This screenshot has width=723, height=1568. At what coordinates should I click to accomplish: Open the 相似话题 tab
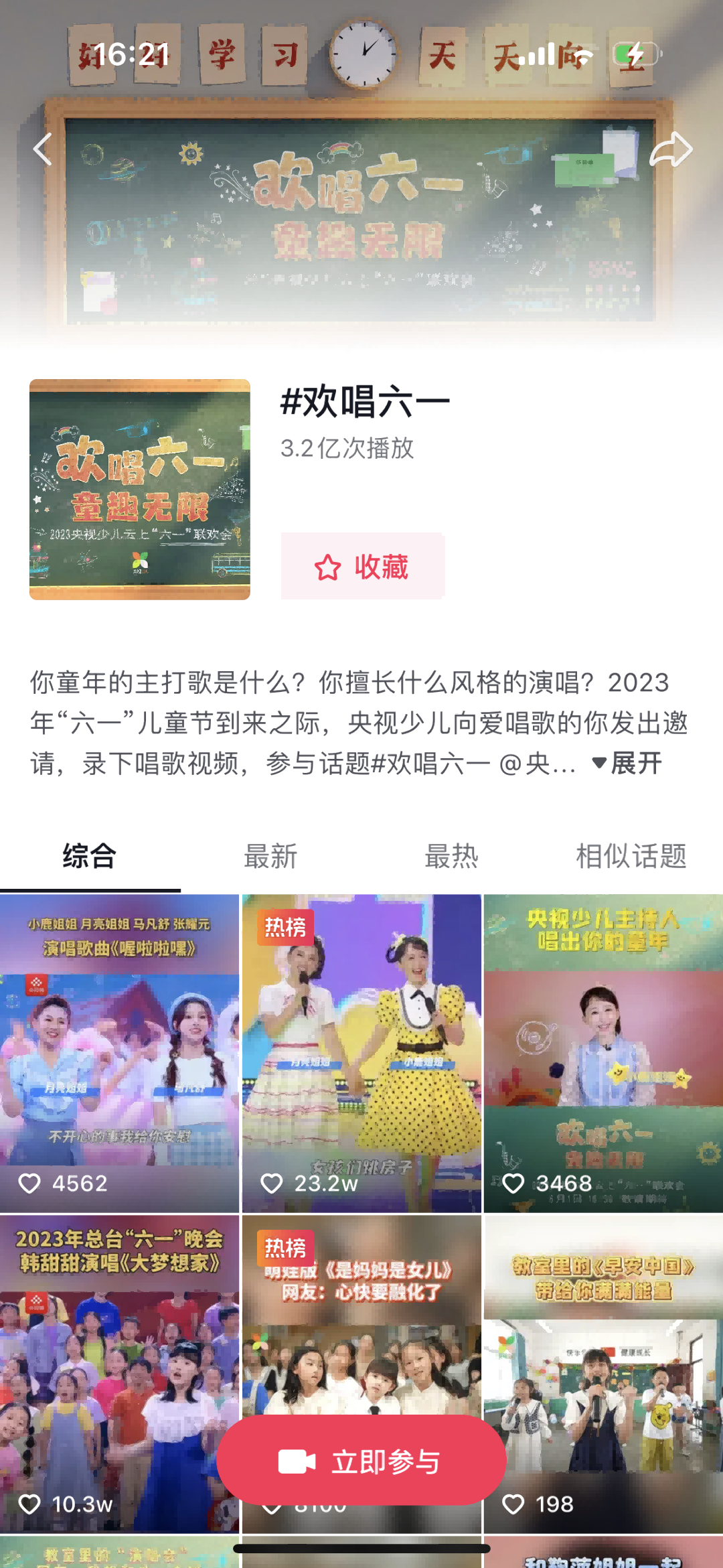[x=631, y=856]
